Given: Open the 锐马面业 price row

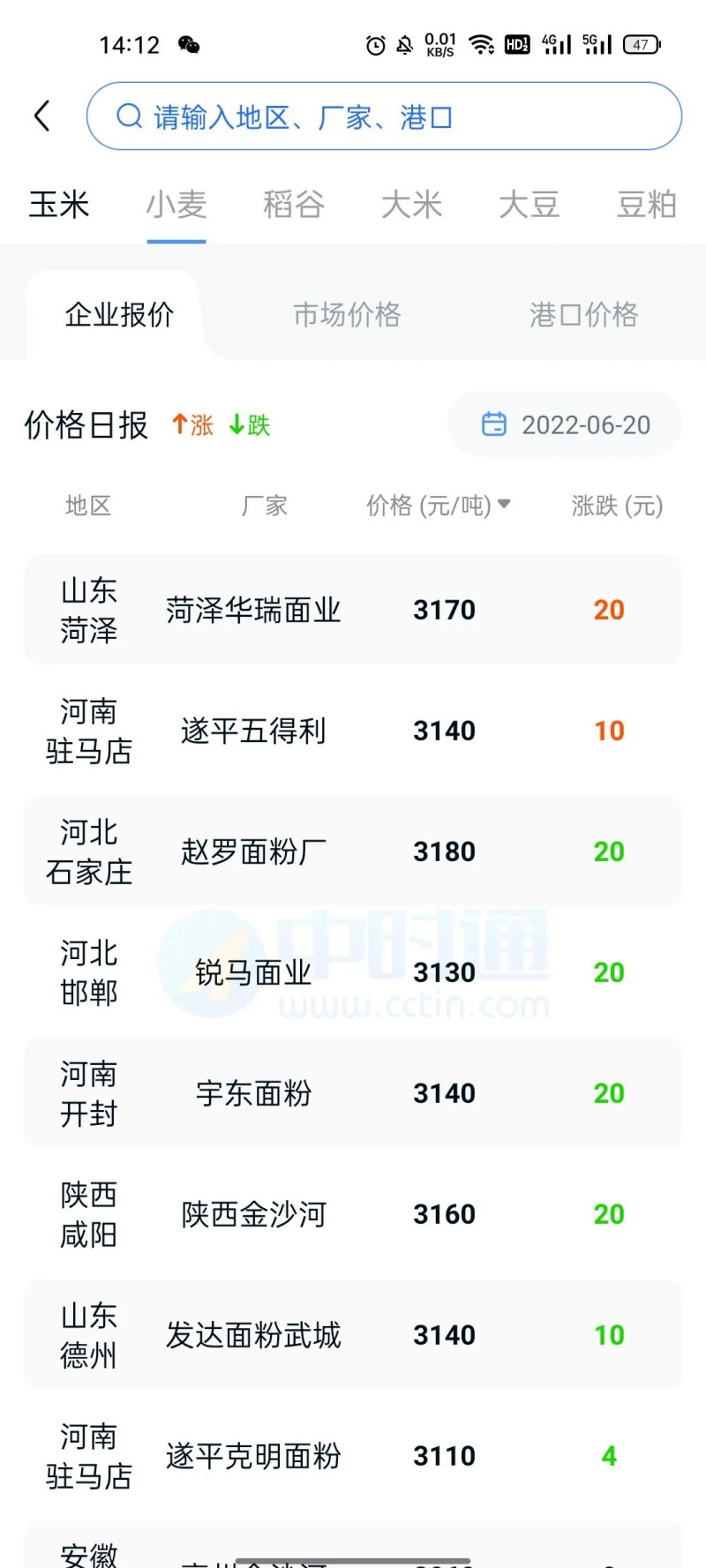Looking at the screenshot, I should tap(353, 972).
